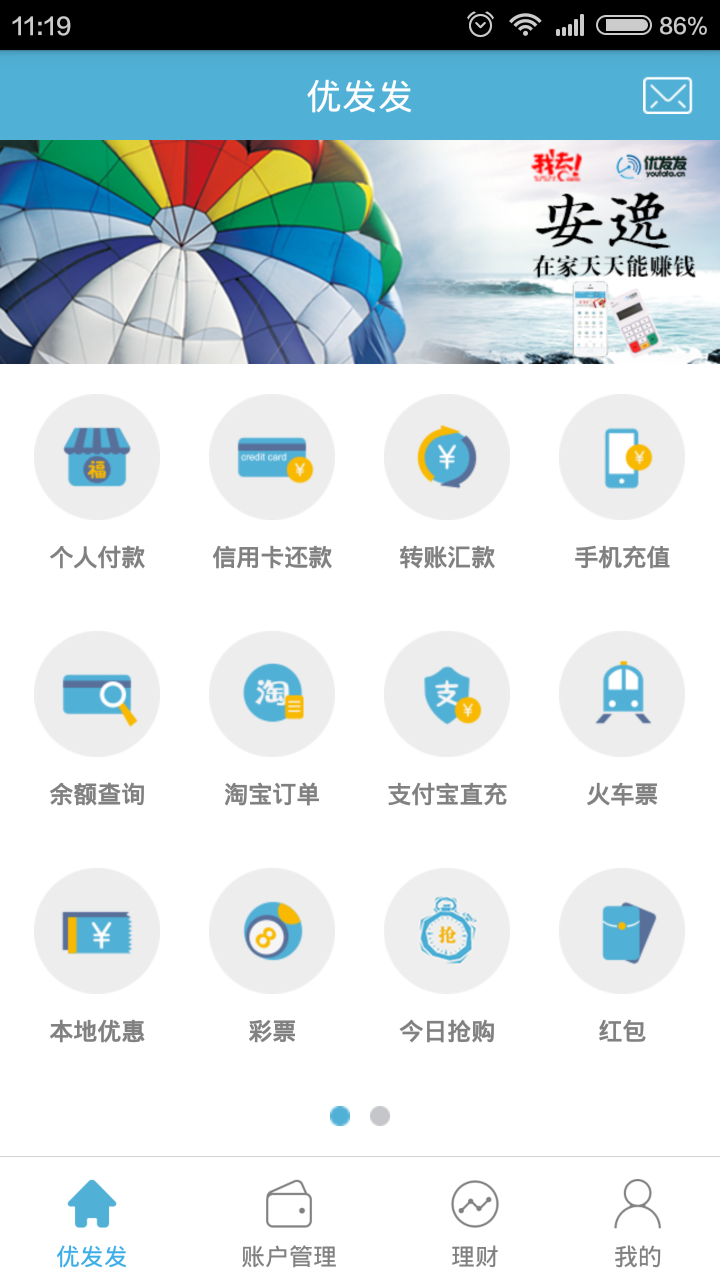This screenshot has height=1280, width=720.
Task: Open 本地优惠 local deals
Action: pyautogui.click(x=97, y=930)
